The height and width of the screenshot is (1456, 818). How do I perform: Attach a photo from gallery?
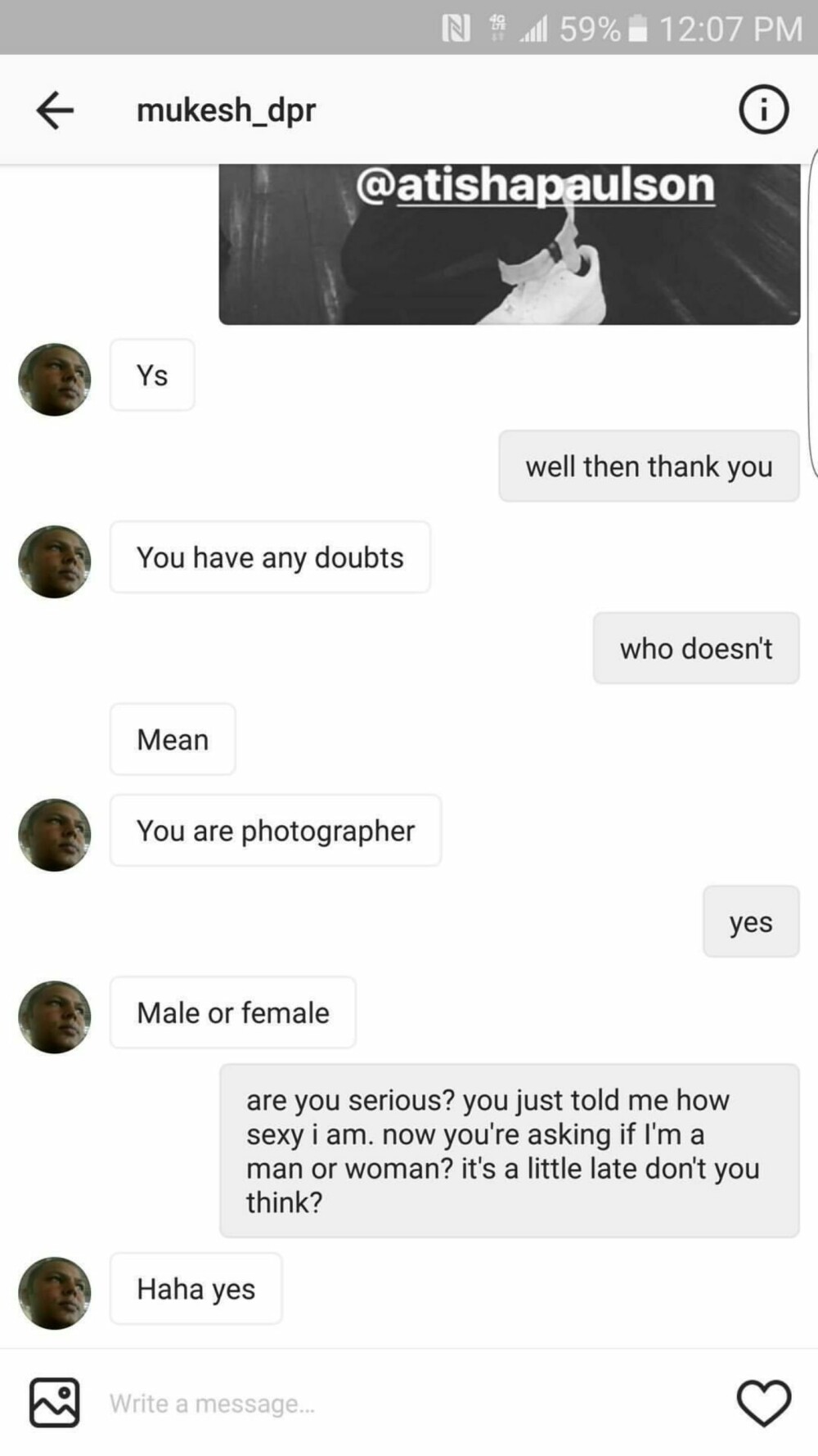(x=55, y=1403)
